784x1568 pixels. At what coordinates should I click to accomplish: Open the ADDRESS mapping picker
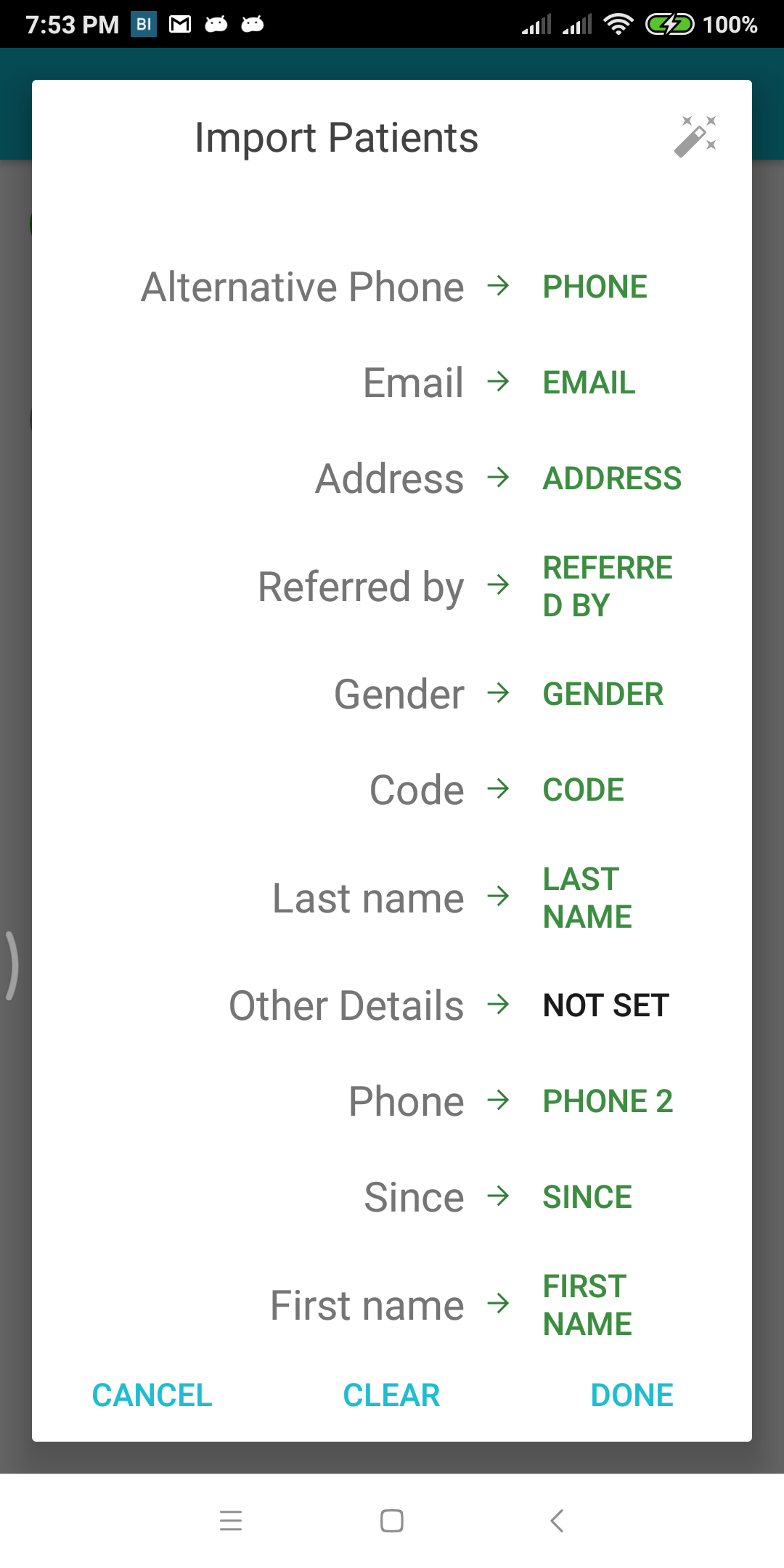click(x=612, y=478)
